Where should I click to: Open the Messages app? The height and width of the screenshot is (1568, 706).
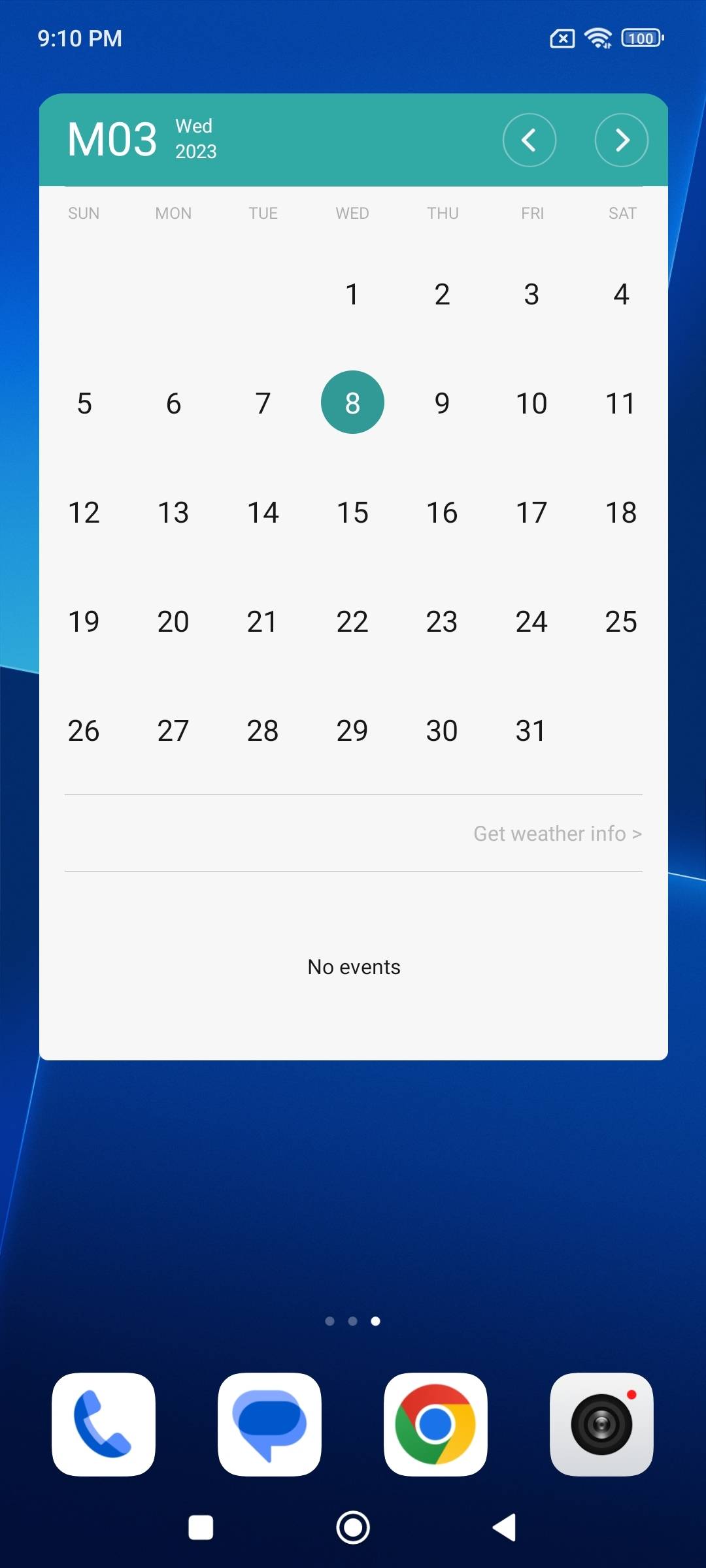pos(269,1424)
